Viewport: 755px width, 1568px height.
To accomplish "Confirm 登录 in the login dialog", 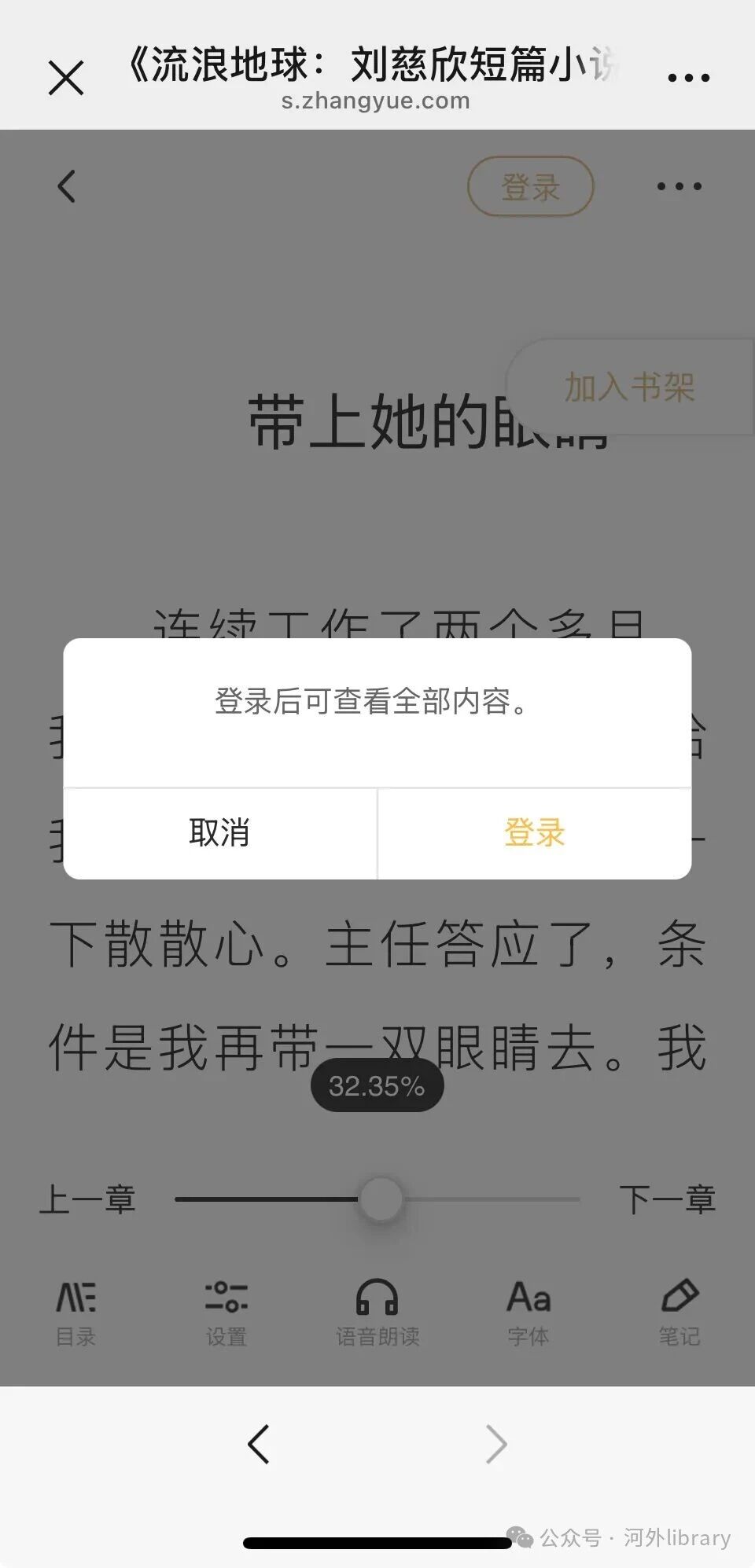I will (x=534, y=833).
